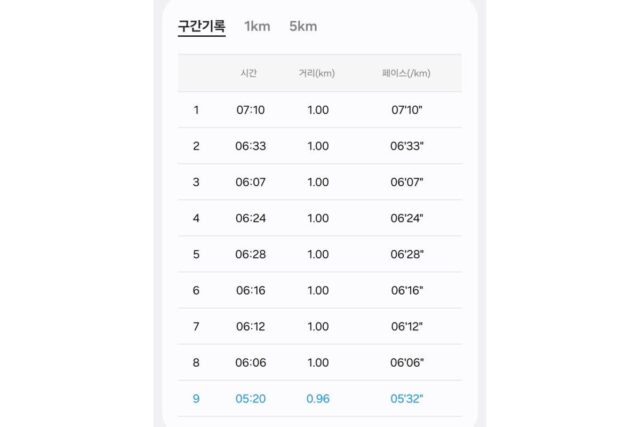Switch to the 5km tab
The image size is (640, 427).
(x=303, y=27)
